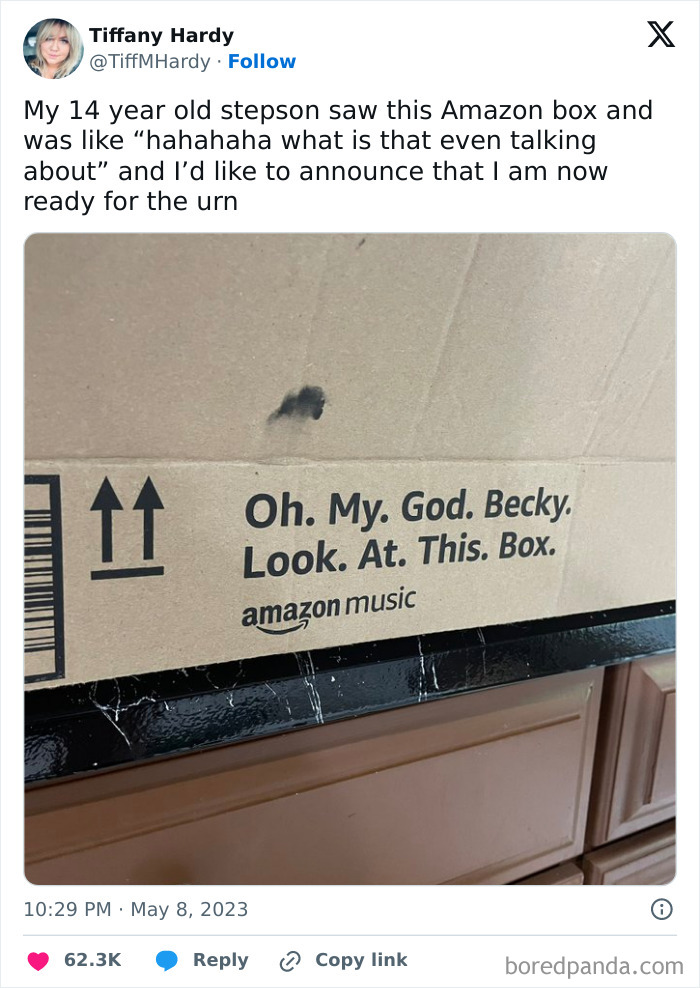This screenshot has height=988, width=700.
Task: Like this tweet with the heart
Action: click(38, 960)
